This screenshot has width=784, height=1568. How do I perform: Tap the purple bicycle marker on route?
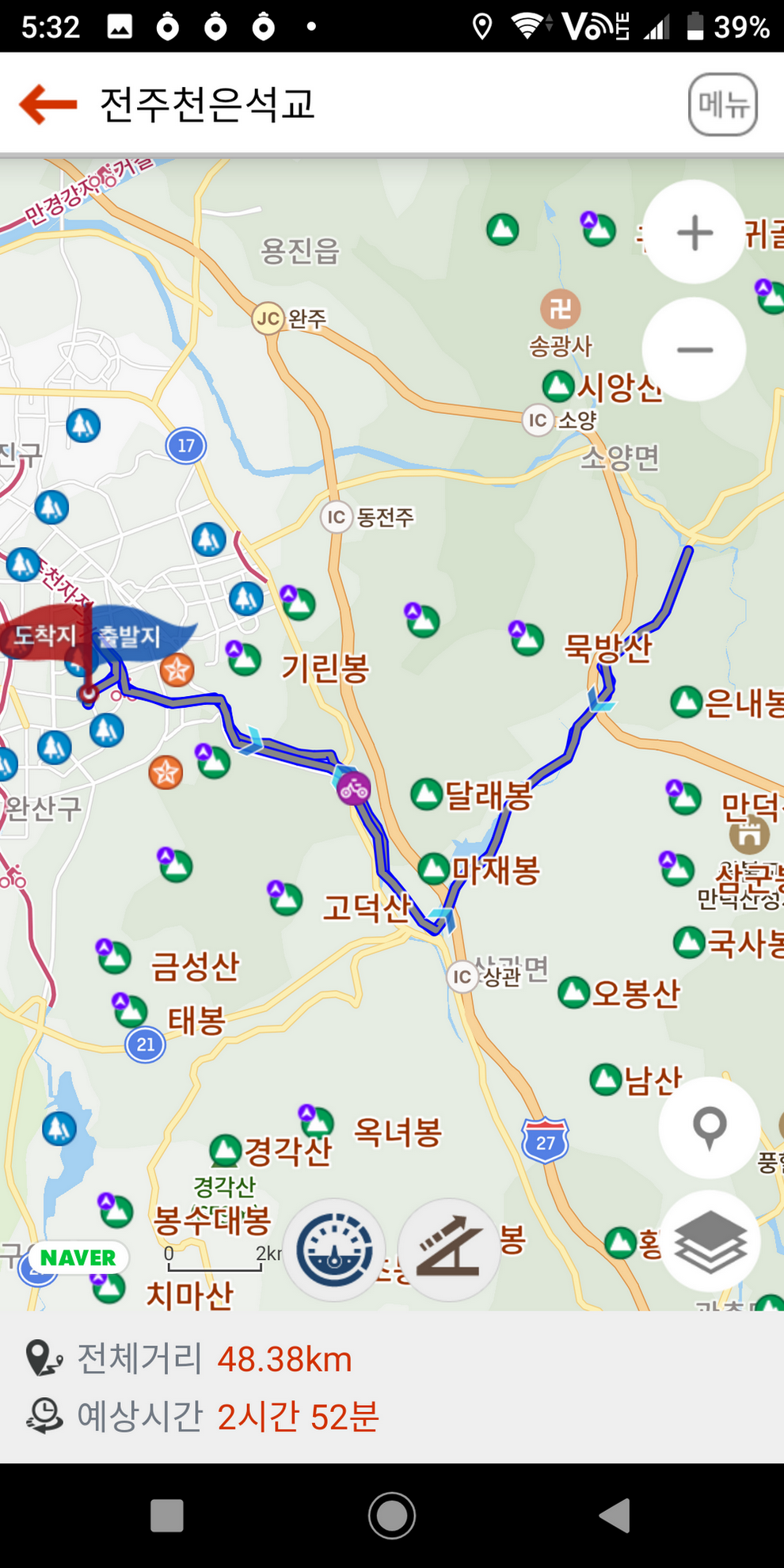tap(353, 789)
